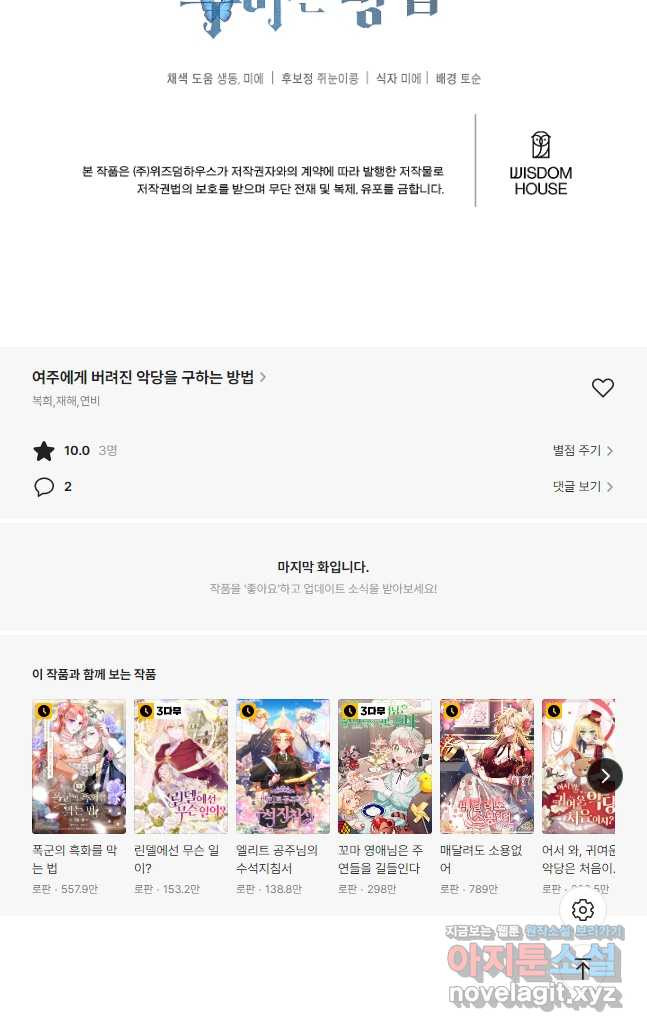
Task: Open viewer settings gear
Action: pyautogui.click(x=583, y=910)
